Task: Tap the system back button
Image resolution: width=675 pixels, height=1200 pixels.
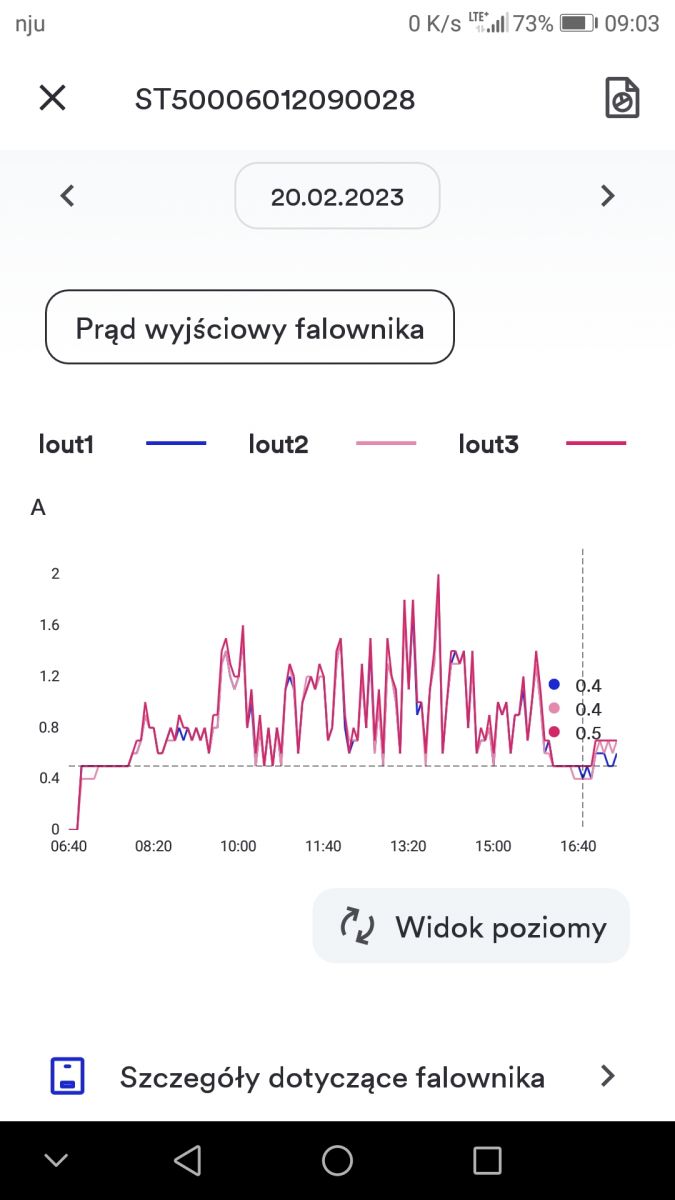Action: [x=187, y=1160]
